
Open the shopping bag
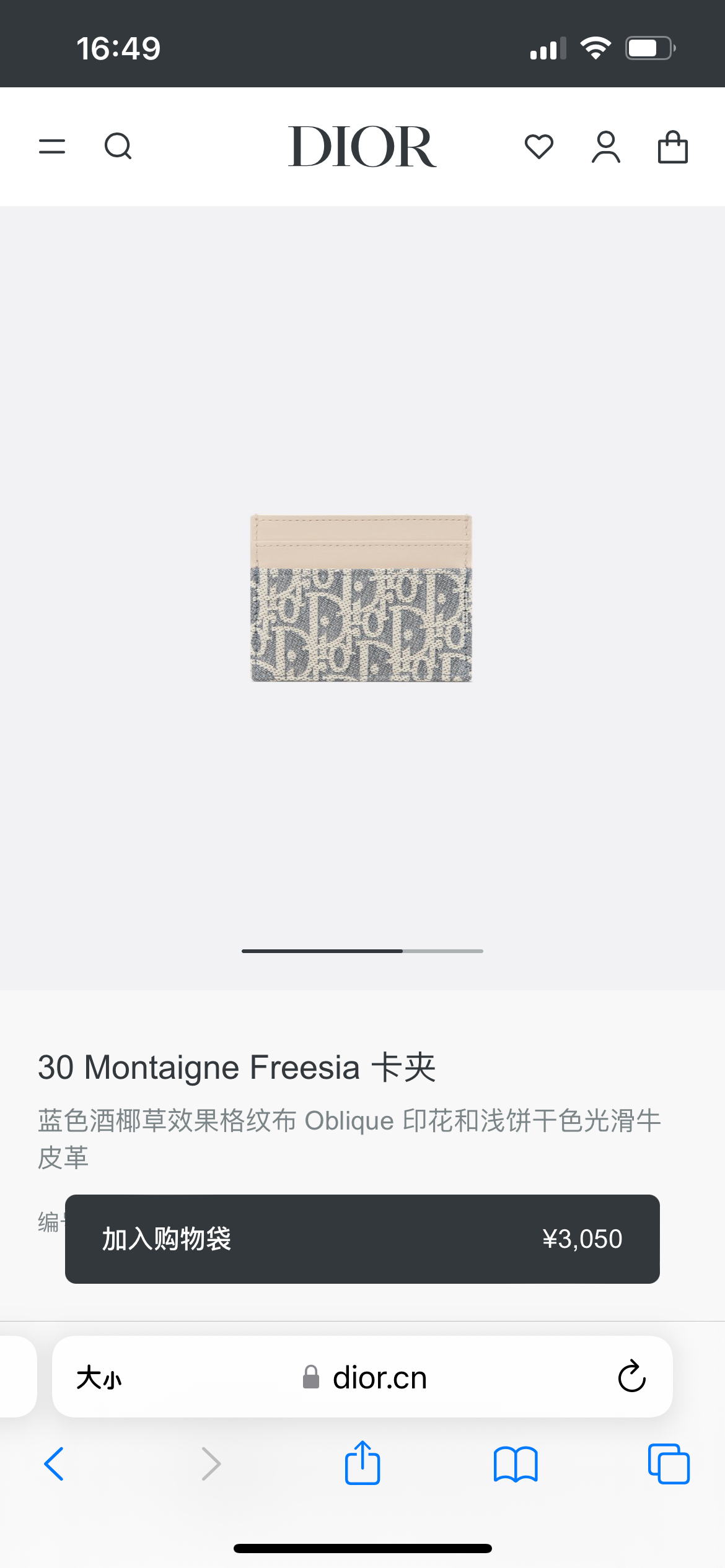point(672,147)
